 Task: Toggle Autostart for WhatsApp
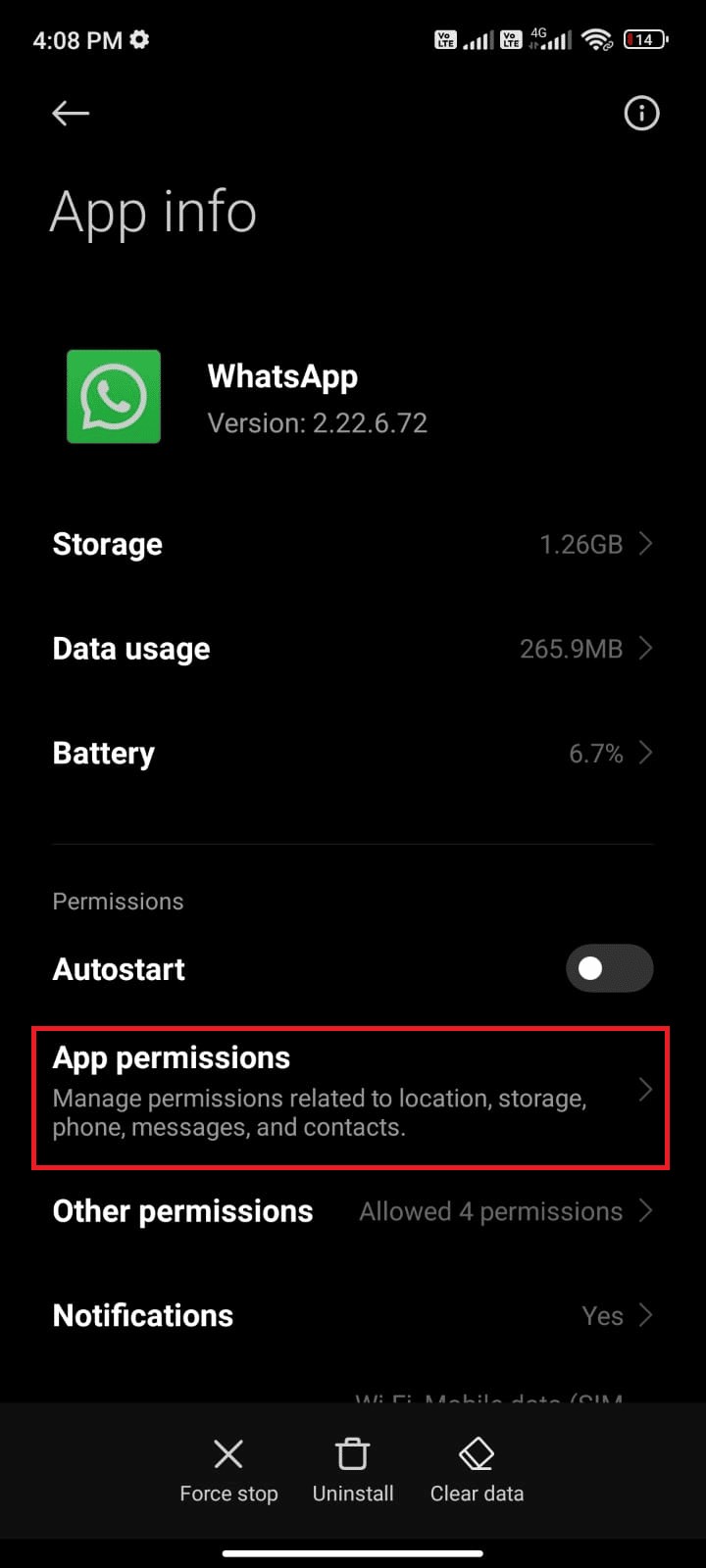pos(609,968)
